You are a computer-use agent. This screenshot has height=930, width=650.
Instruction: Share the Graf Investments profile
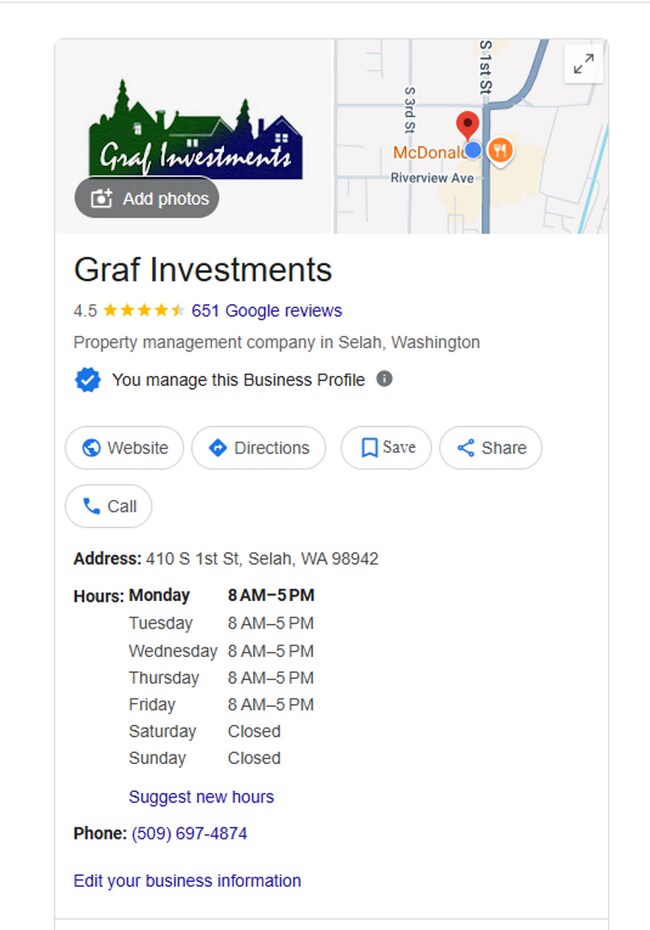(491, 448)
